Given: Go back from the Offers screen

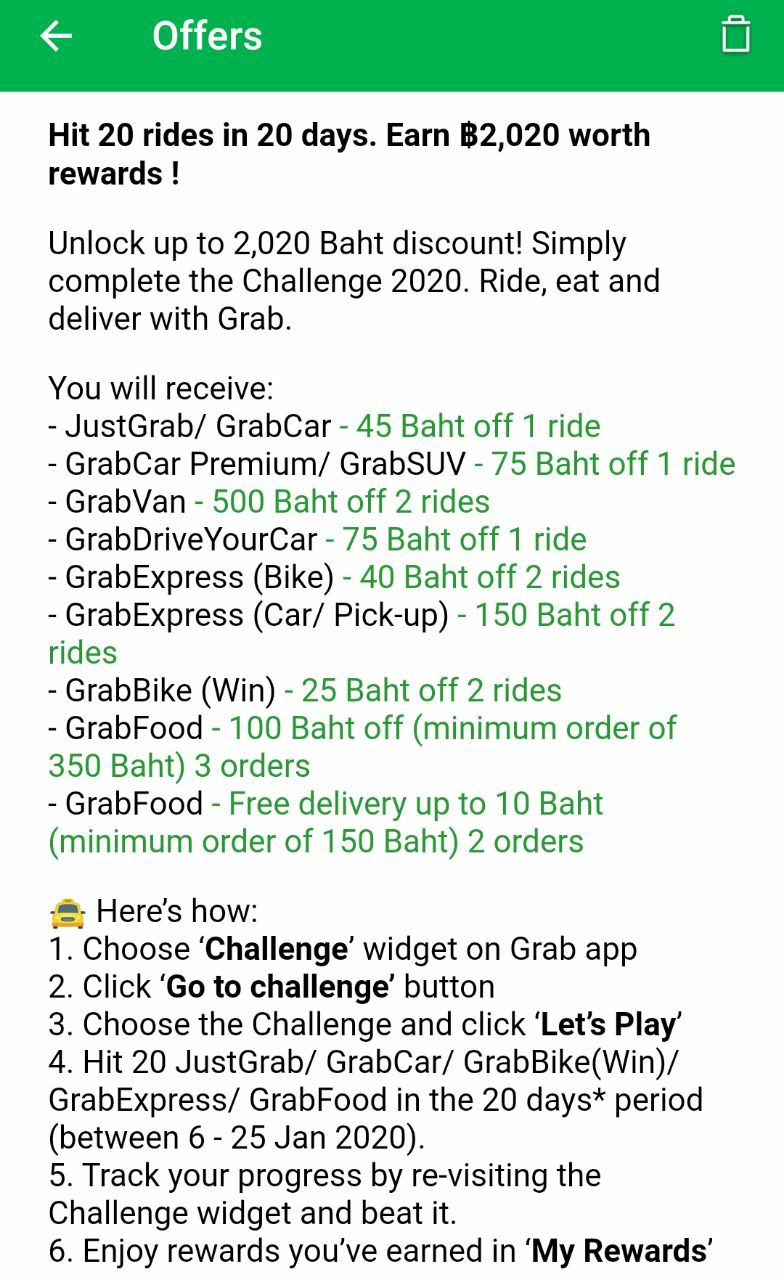Looking at the screenshot, I should pos(56,36).
